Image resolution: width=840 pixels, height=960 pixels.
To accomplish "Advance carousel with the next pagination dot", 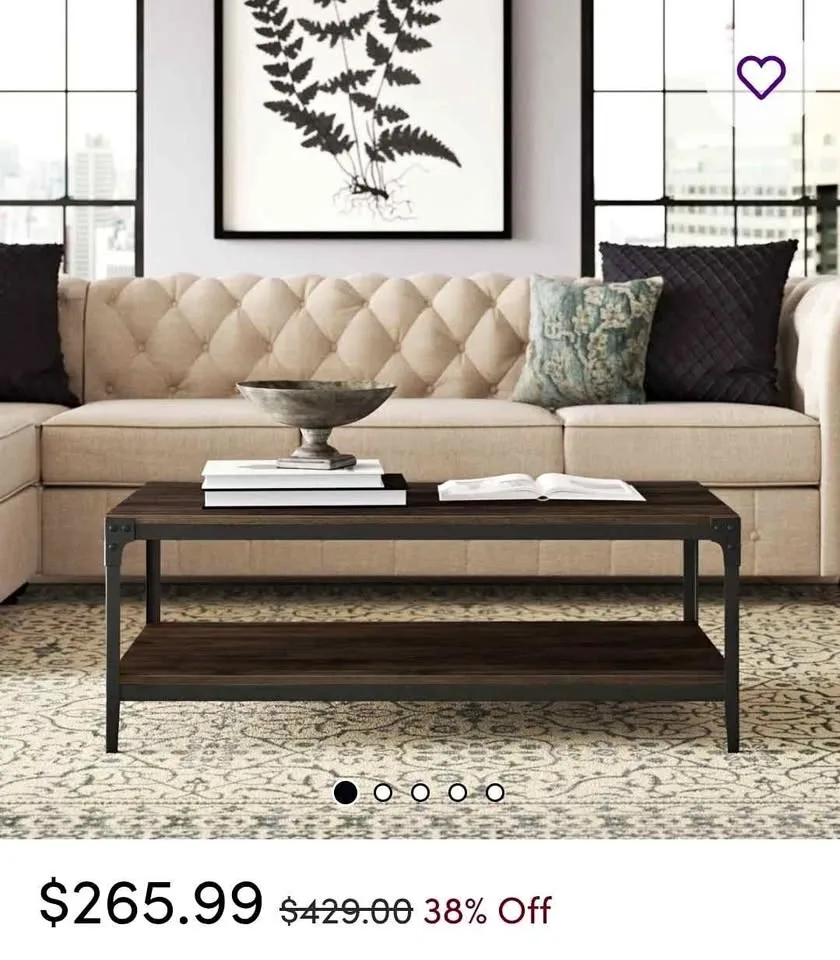I will pyautogui.click(x=383, y=793).
